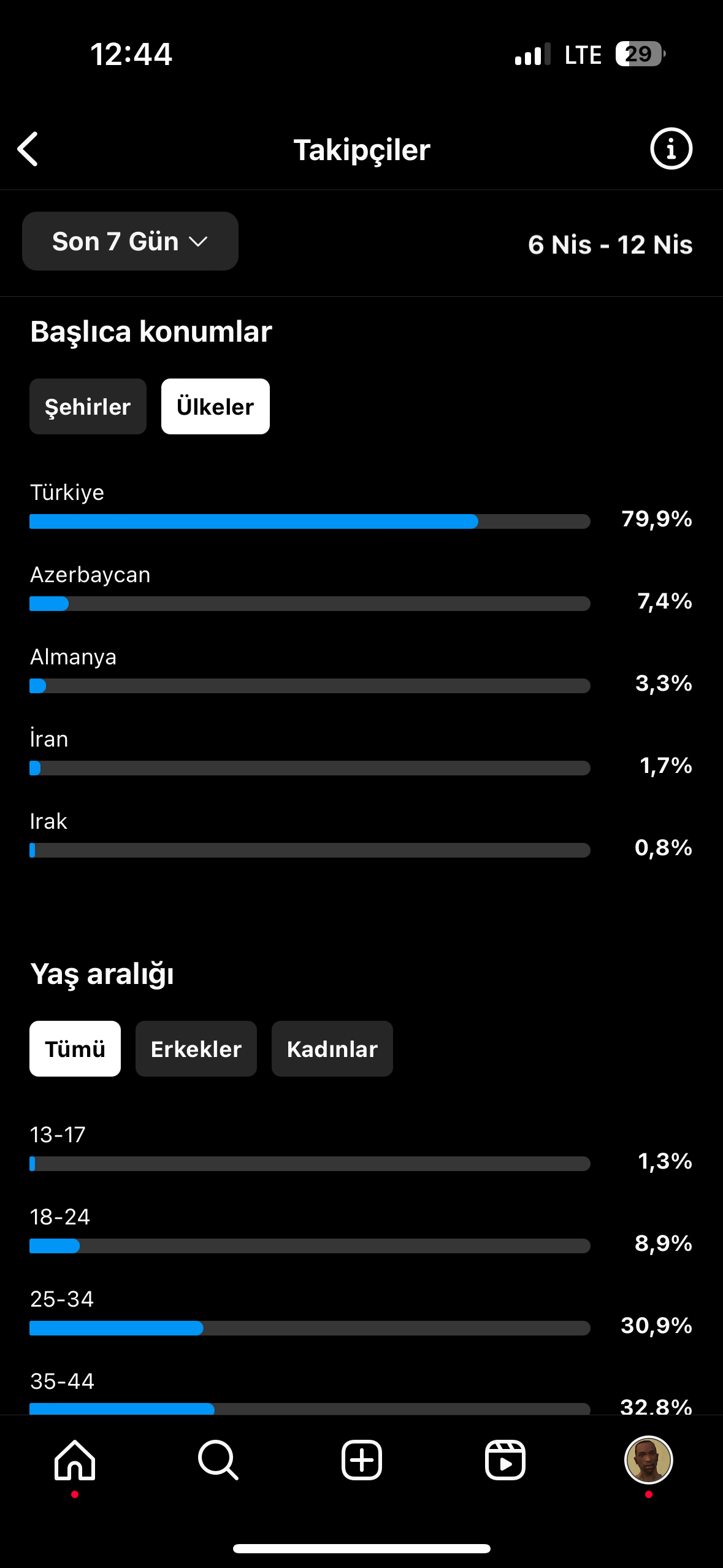Select the Ülkeler chip
Image resolution: width=723 pixels, height=1568 pixels.
click(215, 406)
